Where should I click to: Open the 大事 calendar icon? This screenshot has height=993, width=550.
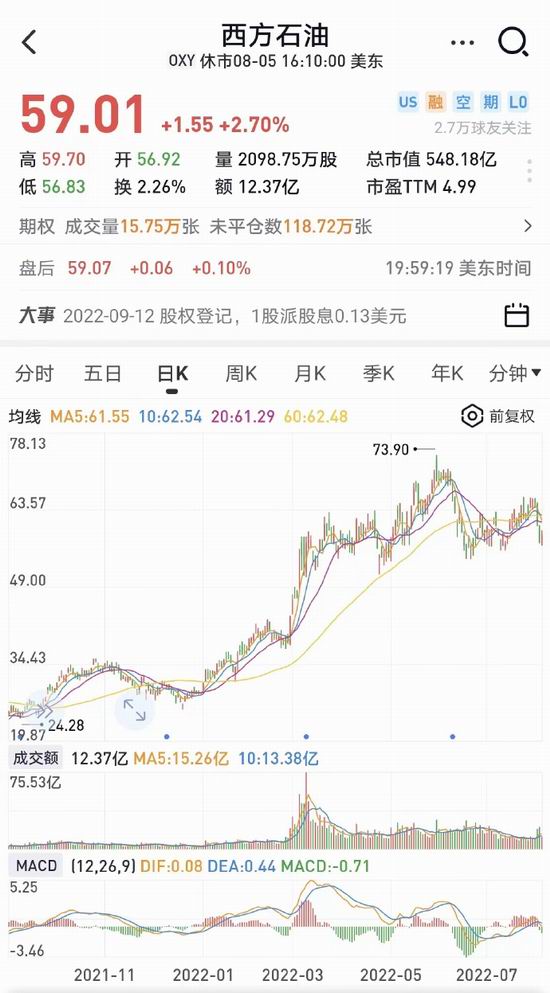(x=516, y=315)
